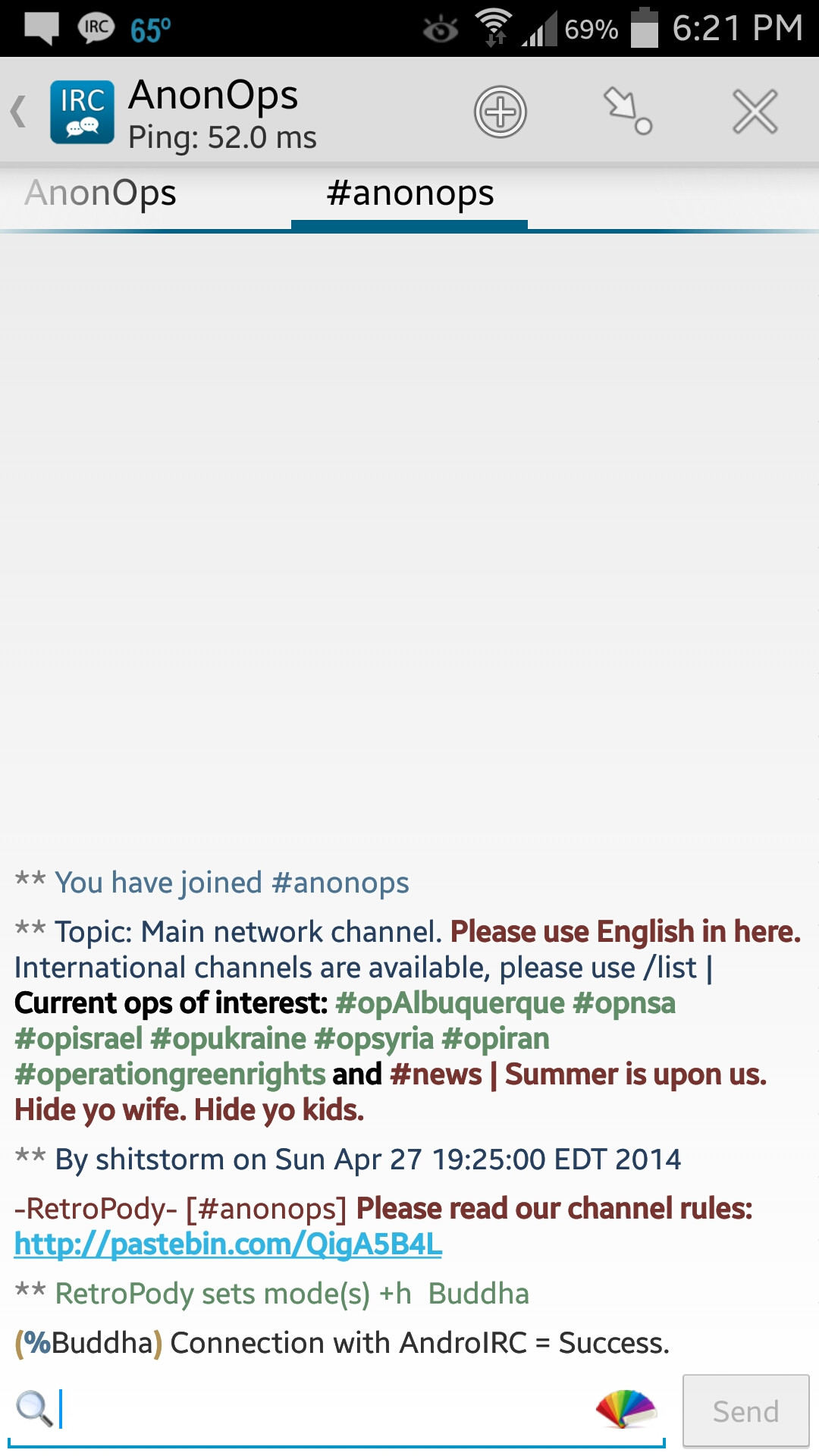The height and width of the screenshot is (1456, 819).
Task: Tap the arrow pointer toolbar icon
Action: [627, 111]
